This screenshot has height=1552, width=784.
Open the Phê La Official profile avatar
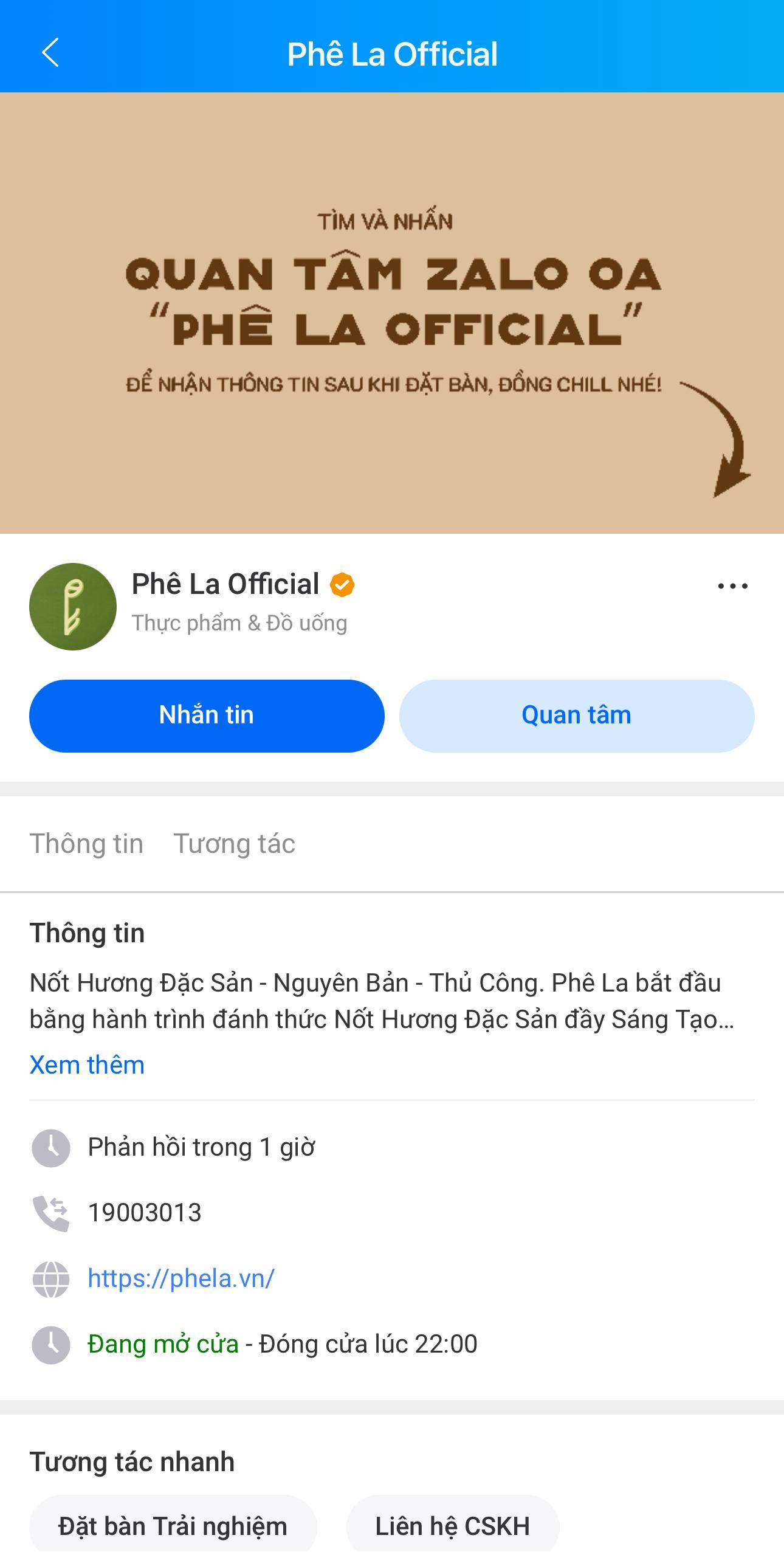pos(72,605)
